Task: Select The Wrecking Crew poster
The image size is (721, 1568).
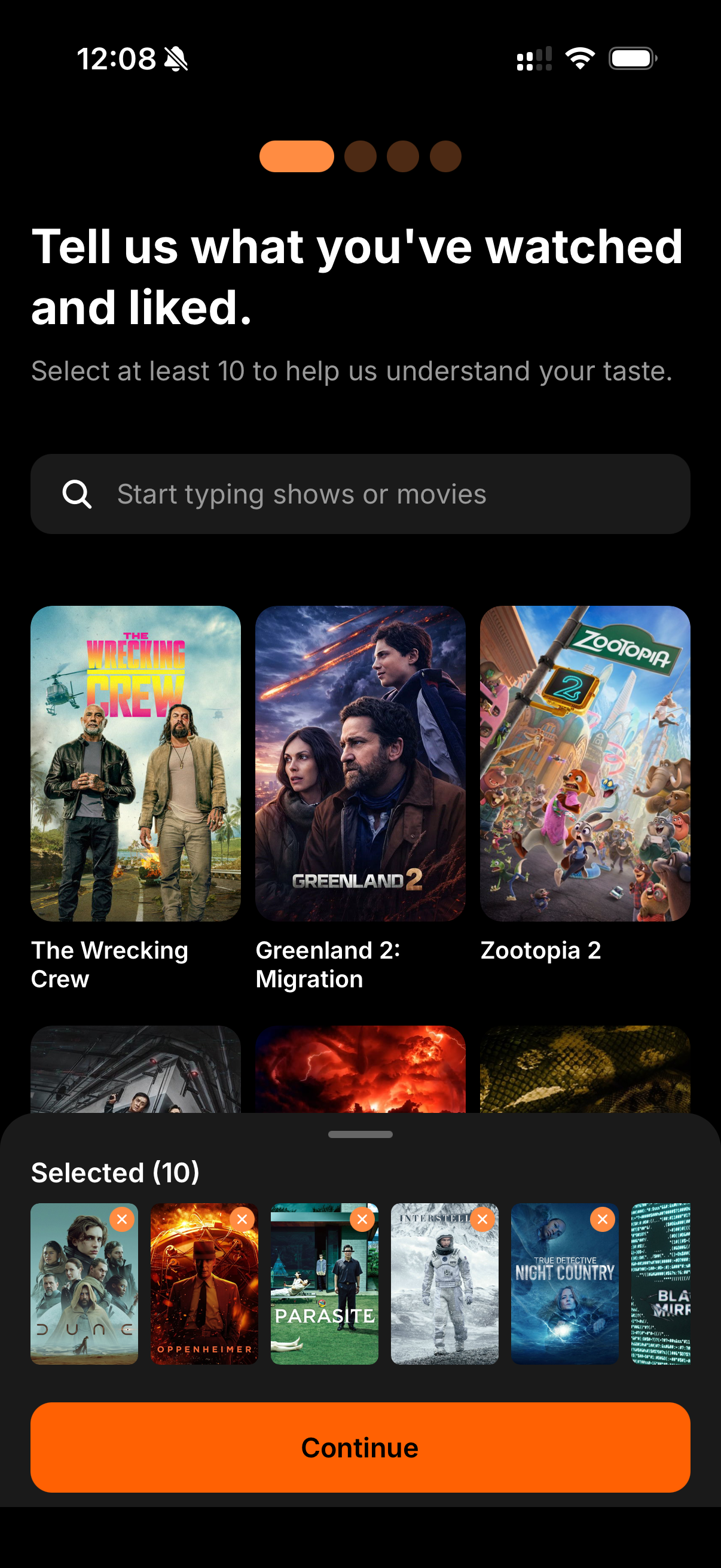Action: tap(136, 762)
